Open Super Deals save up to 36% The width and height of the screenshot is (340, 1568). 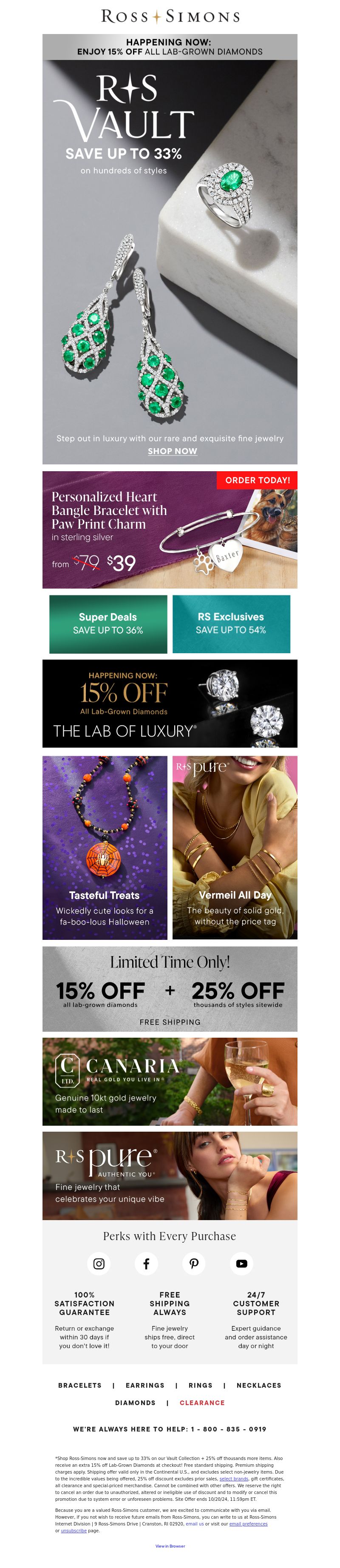pos(108,624)
